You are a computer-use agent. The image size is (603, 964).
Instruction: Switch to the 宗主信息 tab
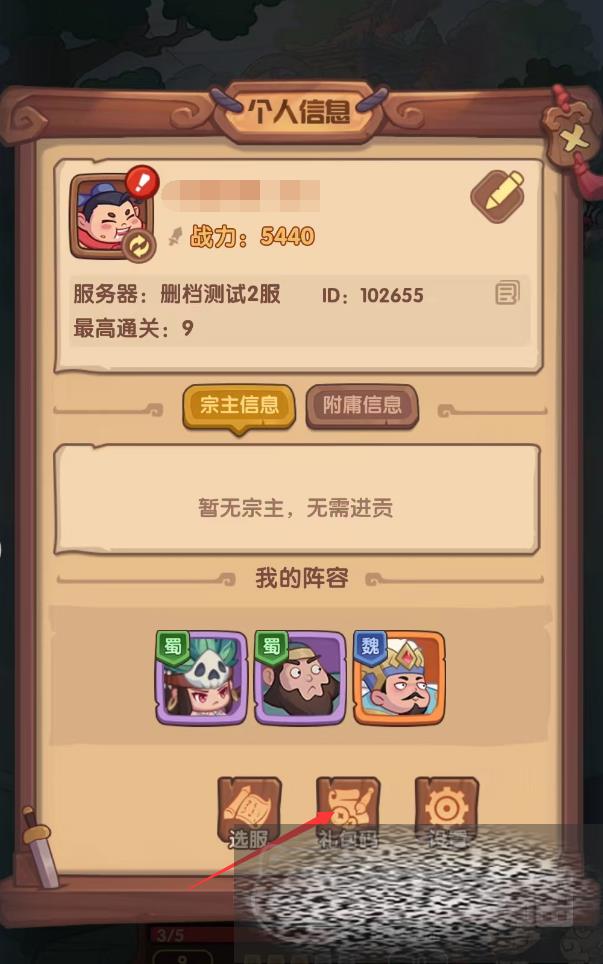(x=238, y=406)
